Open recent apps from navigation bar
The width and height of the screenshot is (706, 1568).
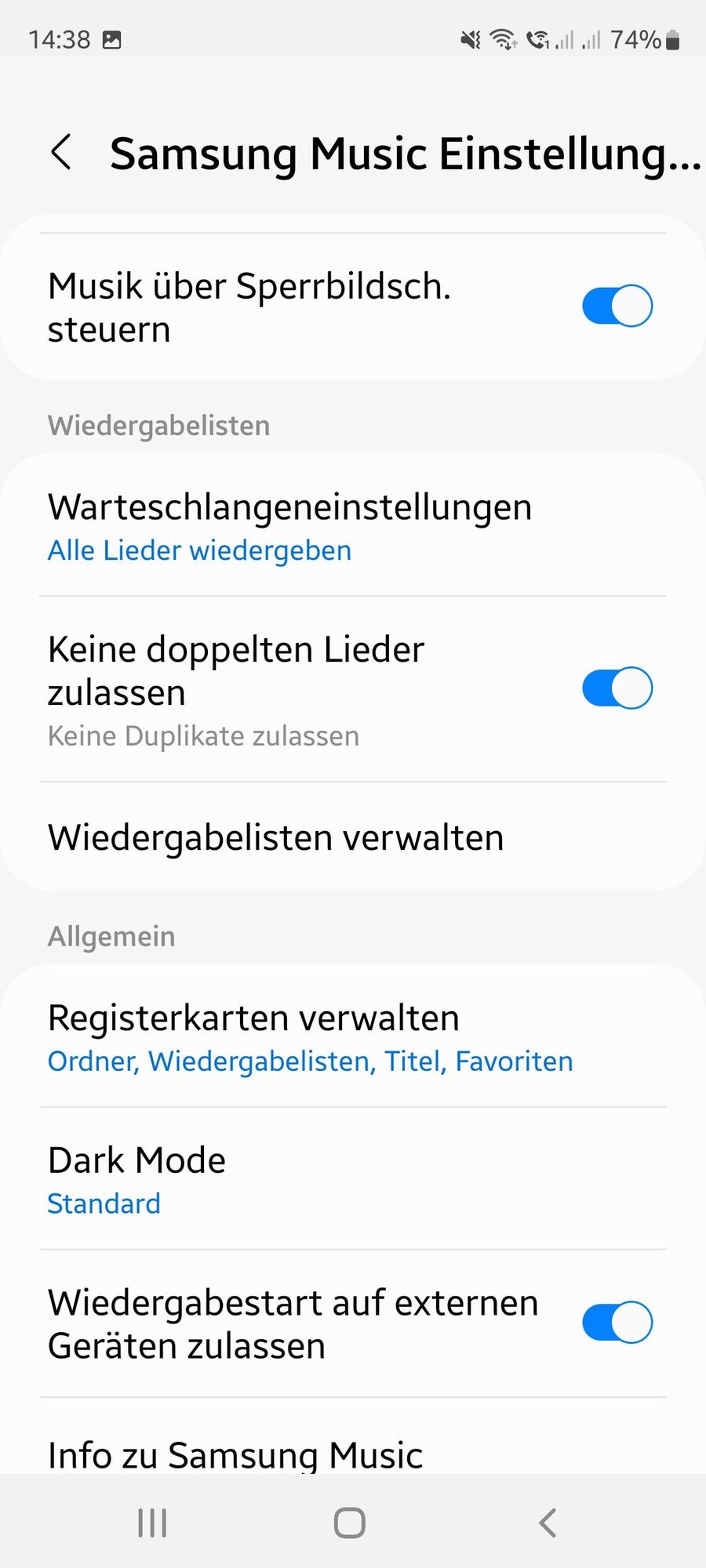point(152,1523)
